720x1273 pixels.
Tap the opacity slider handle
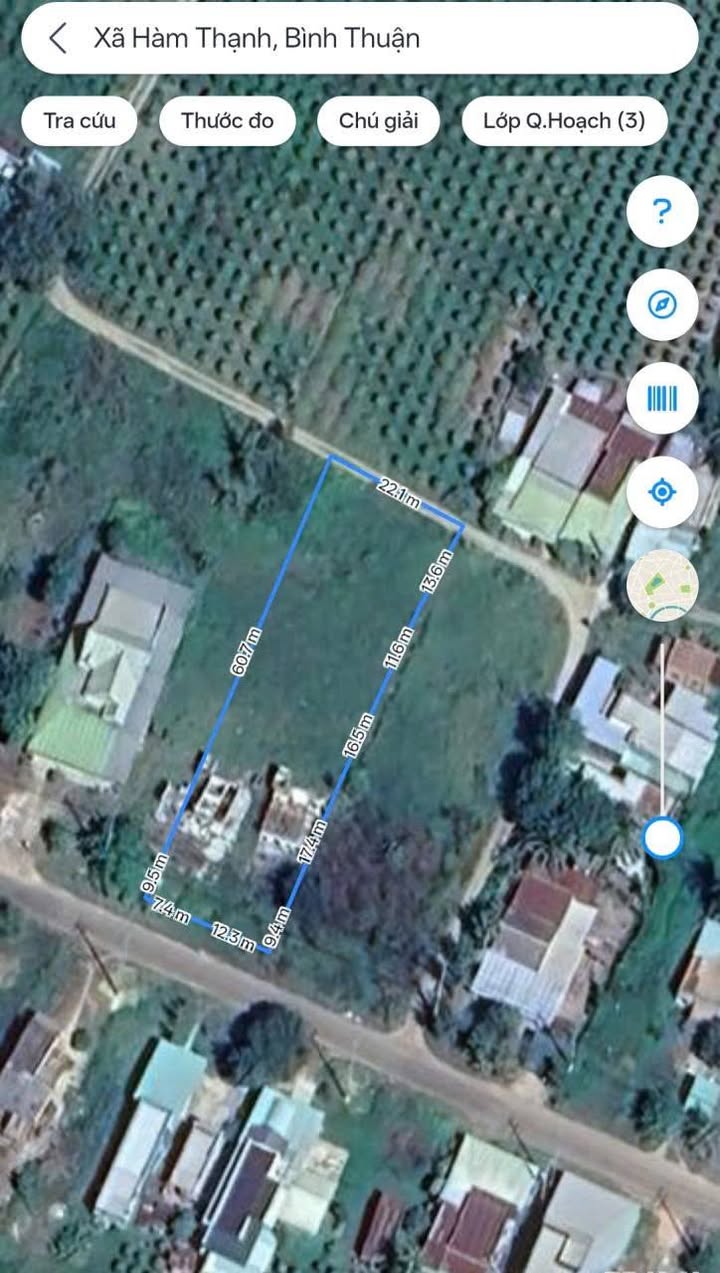click(661, 838)
